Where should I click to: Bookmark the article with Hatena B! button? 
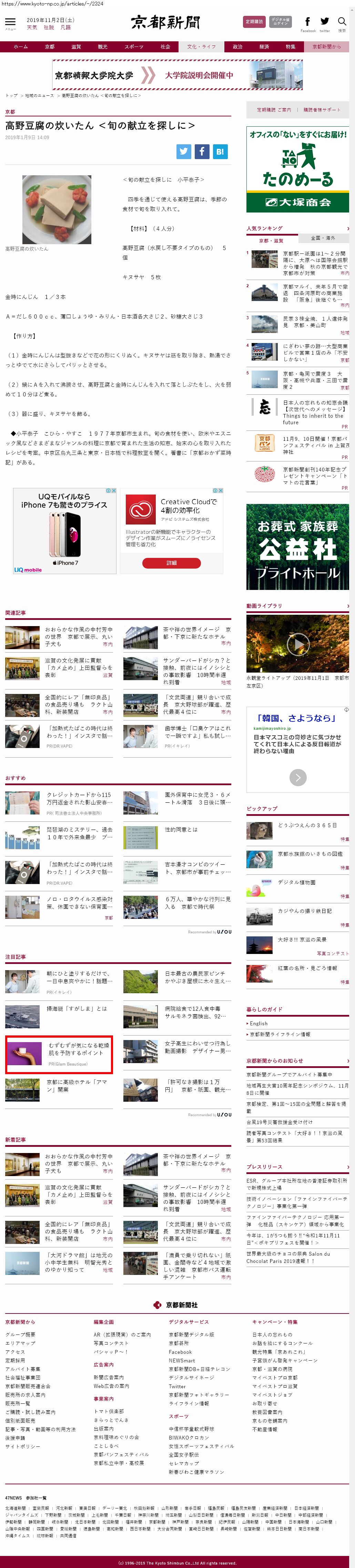point(220,152)
